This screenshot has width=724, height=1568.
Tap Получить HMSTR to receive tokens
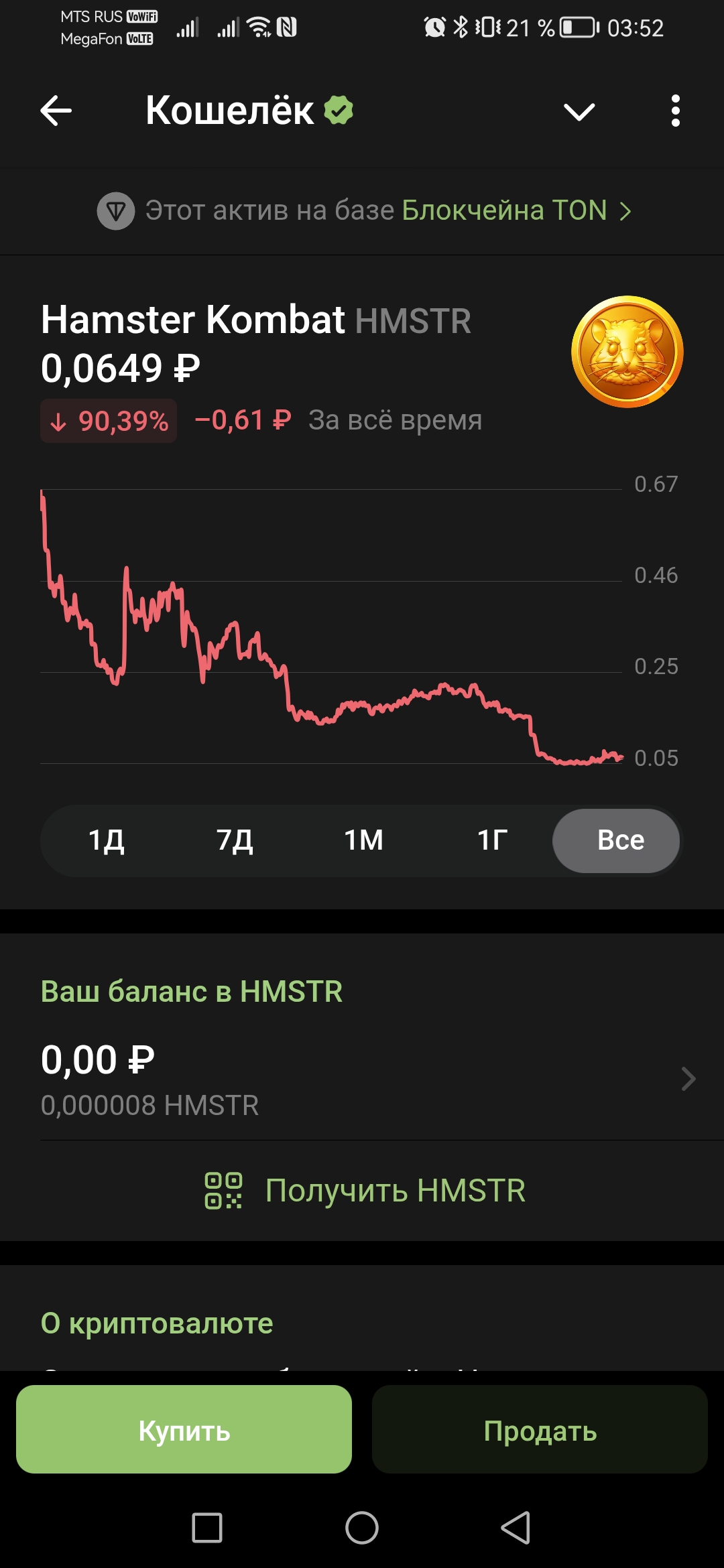tap(365, 1191)
